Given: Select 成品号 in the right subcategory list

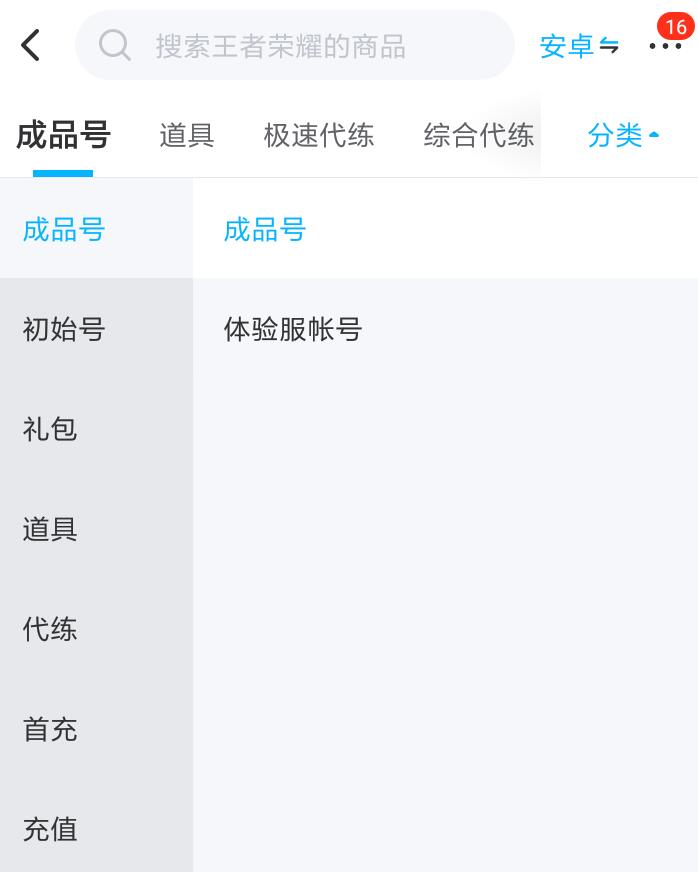Looking at the screenshot, I should coord(265,230).
